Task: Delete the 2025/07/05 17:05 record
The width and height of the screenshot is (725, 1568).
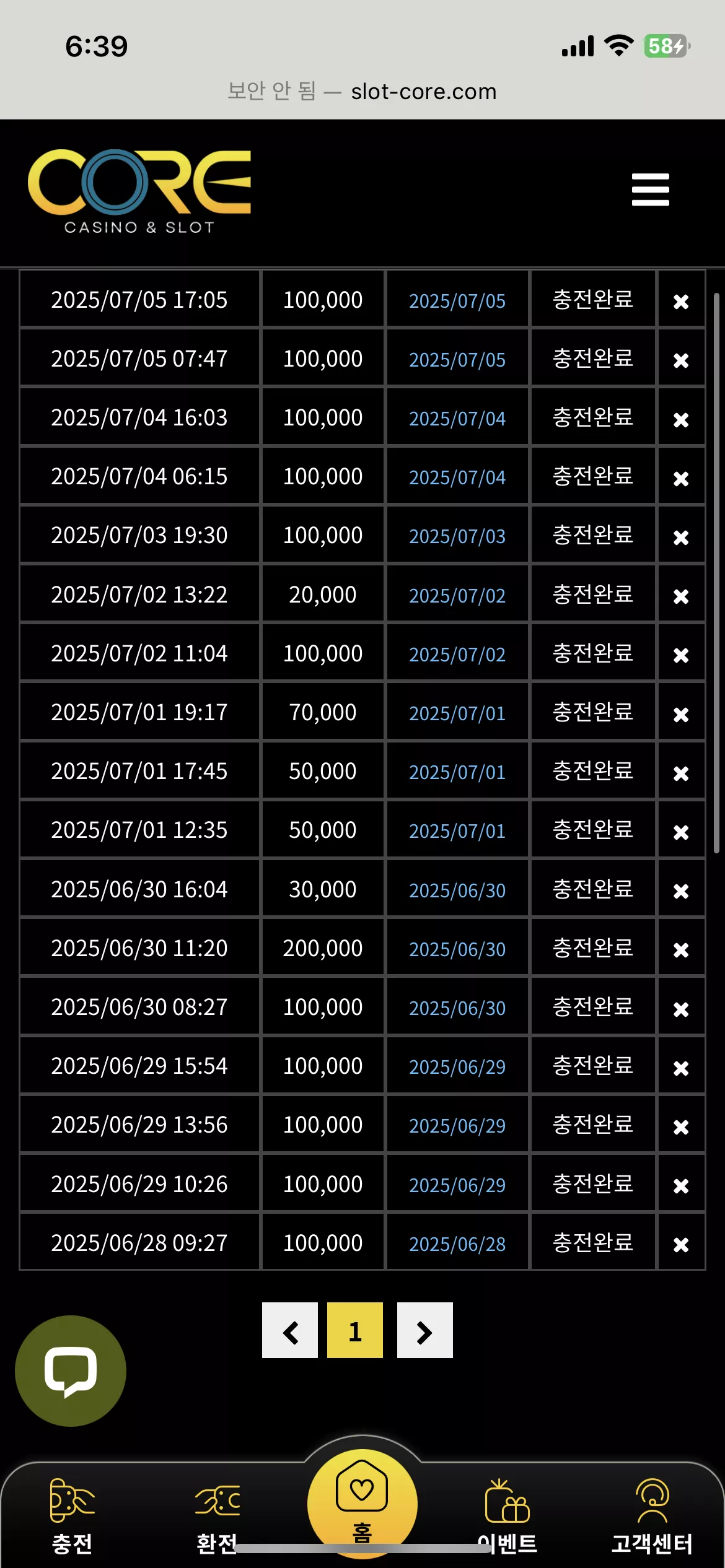Action: [681, 302]
